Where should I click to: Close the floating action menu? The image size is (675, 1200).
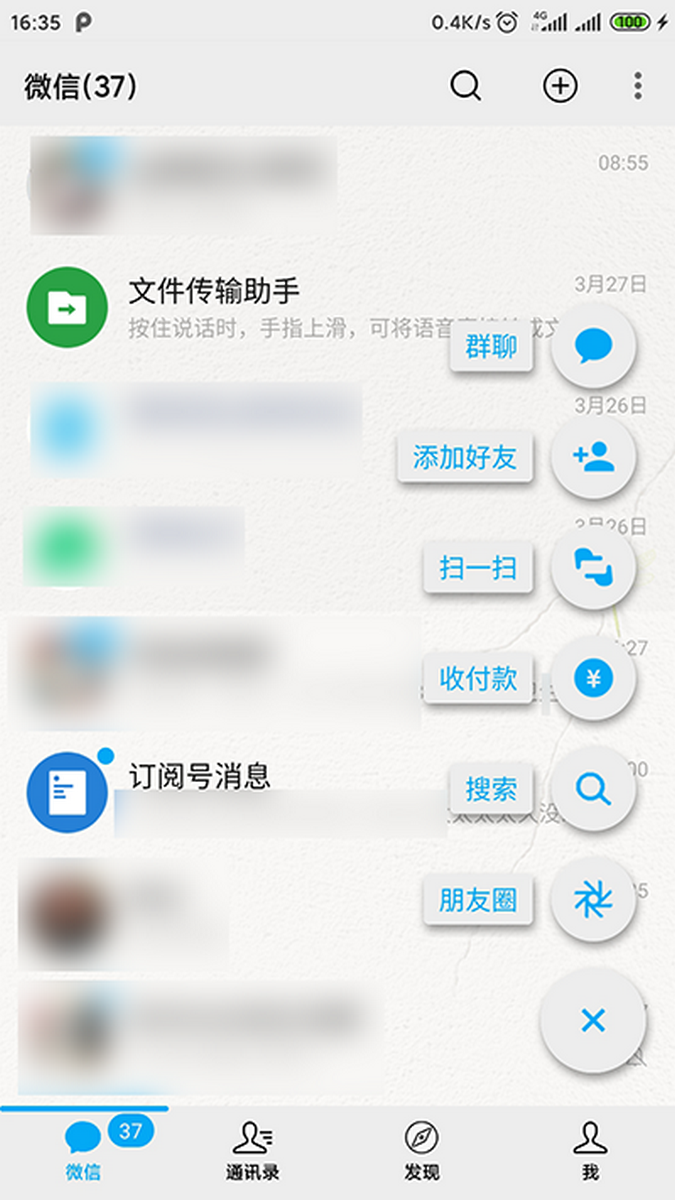(593, 1021)
